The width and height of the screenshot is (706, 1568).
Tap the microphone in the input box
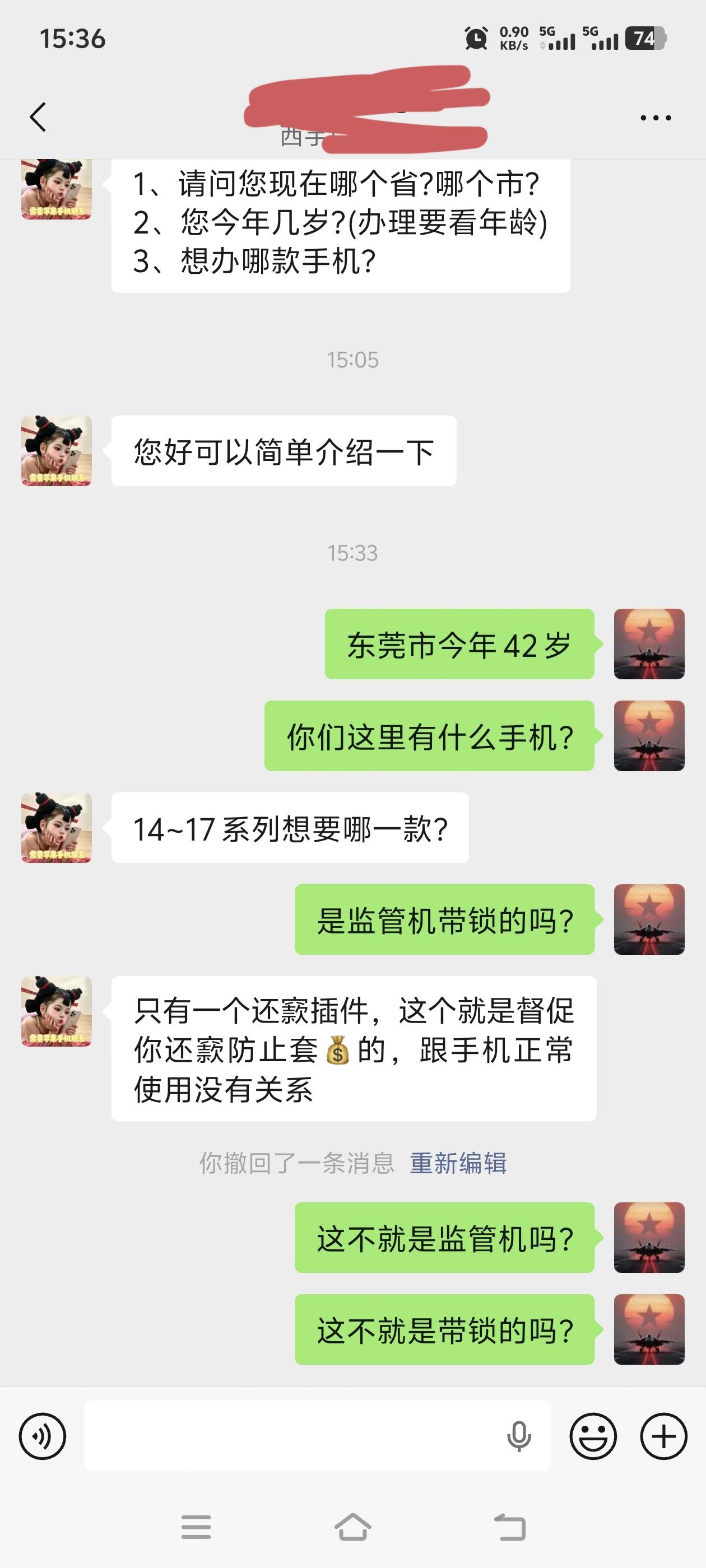[519, 1436]
